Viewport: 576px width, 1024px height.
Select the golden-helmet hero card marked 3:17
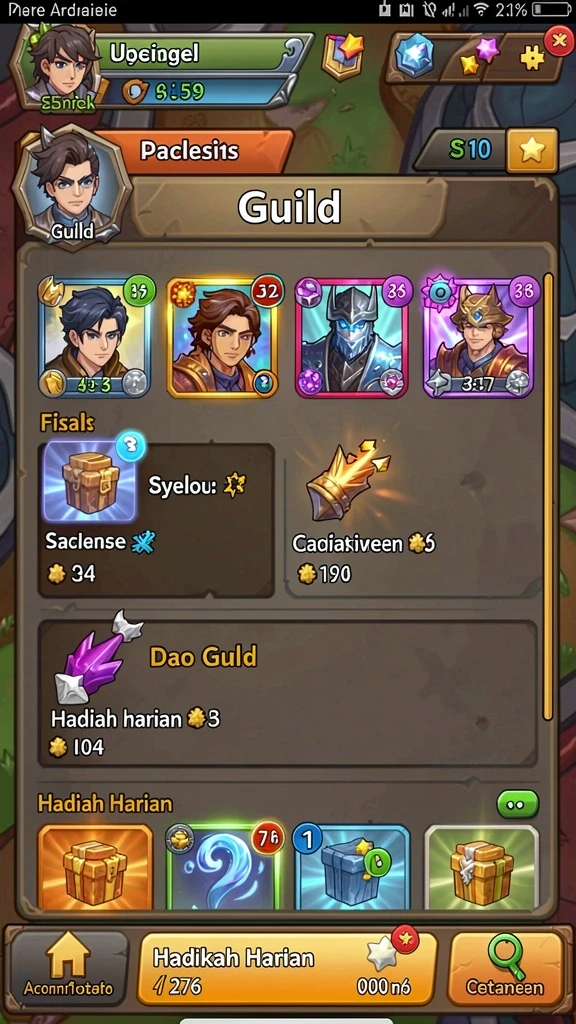pos(480,337)
